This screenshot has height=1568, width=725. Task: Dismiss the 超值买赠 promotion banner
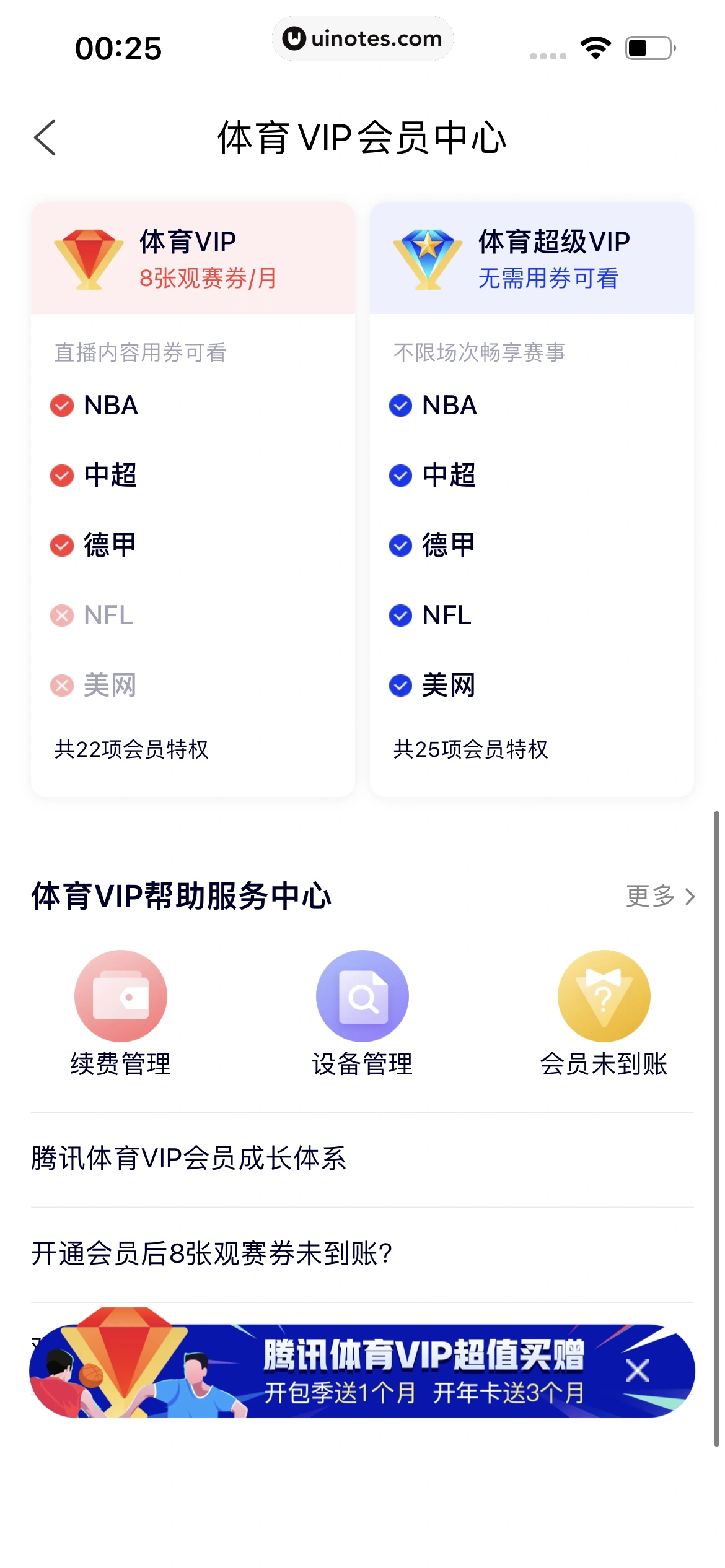coord(638,1370)
